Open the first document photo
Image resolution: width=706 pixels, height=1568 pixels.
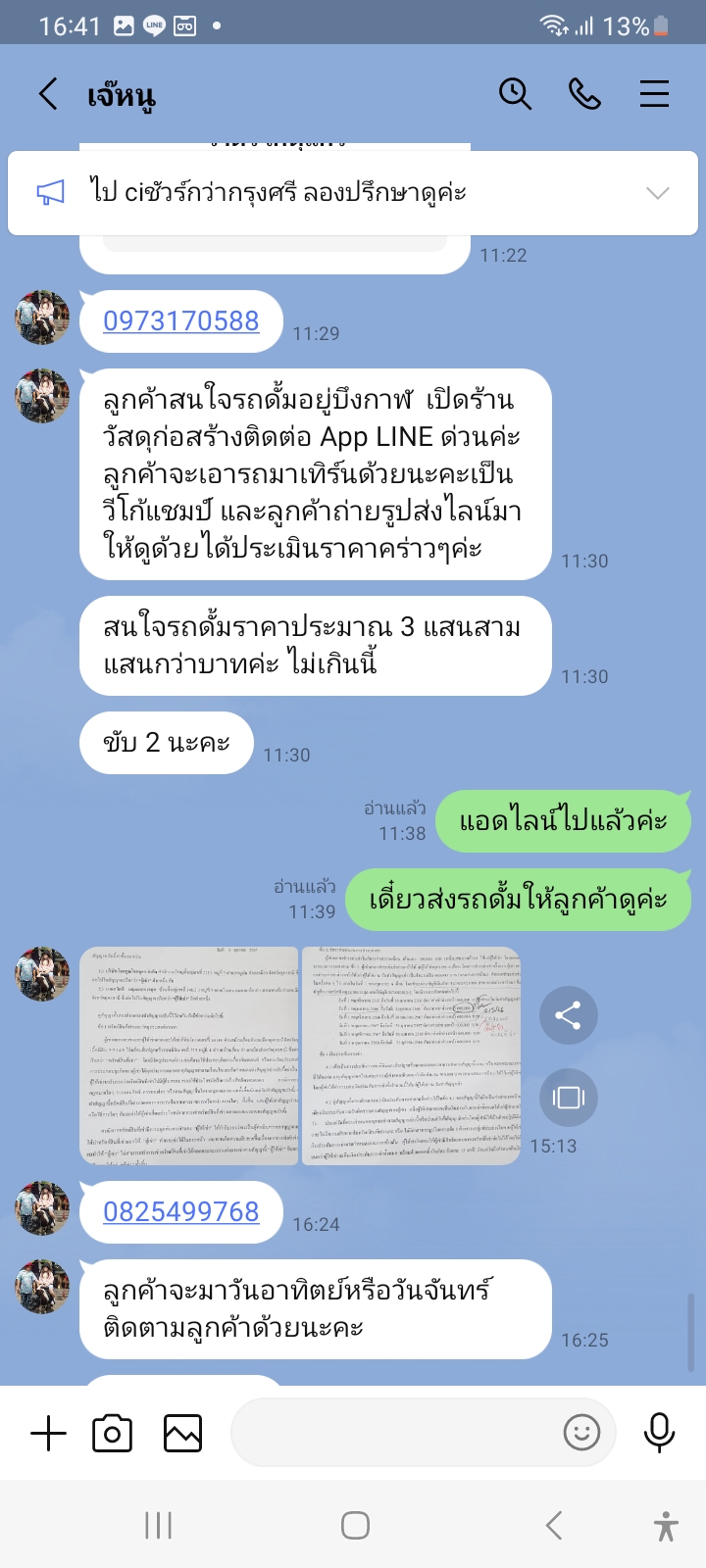(189, 1055)
